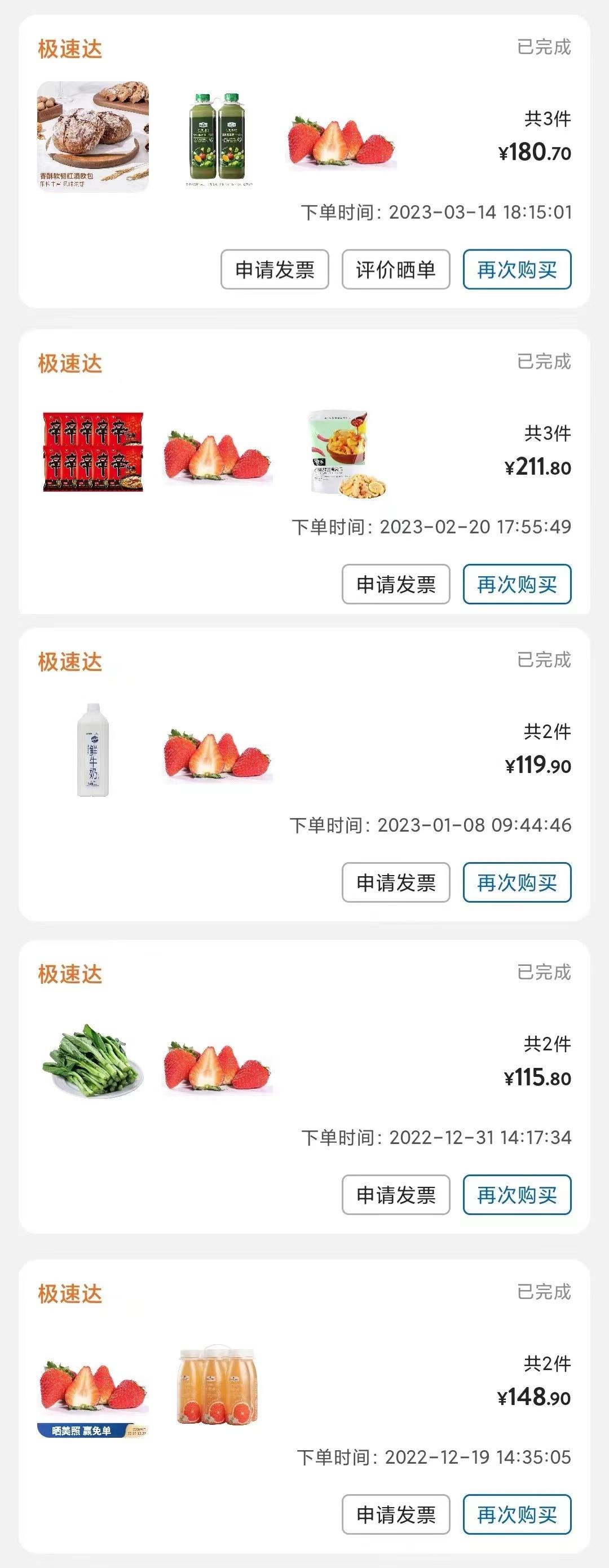Click 再次购买 on the 2022-12-31 order
Screen dimensions: 609x1568
point(517,1195)
